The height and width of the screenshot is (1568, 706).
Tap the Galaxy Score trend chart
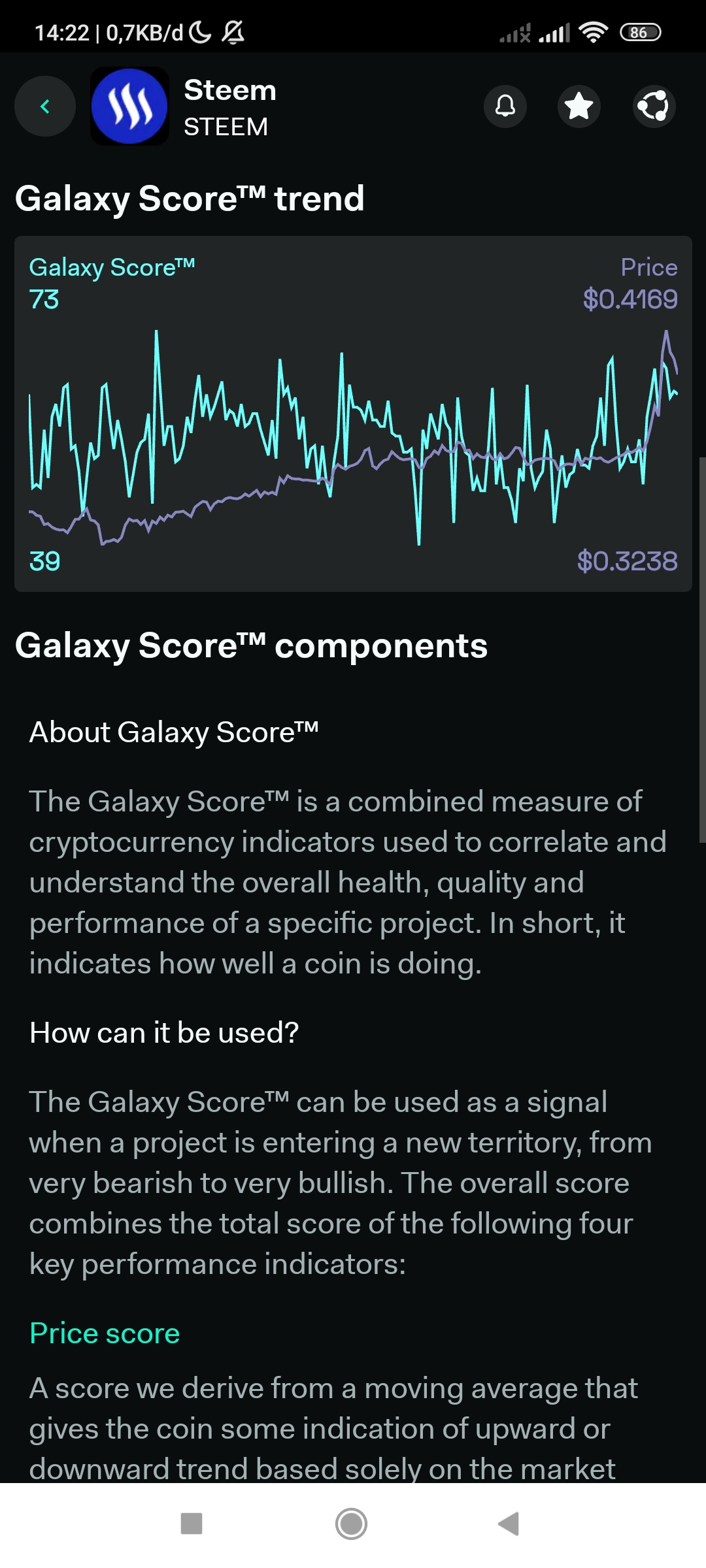(x=353, y=414)
